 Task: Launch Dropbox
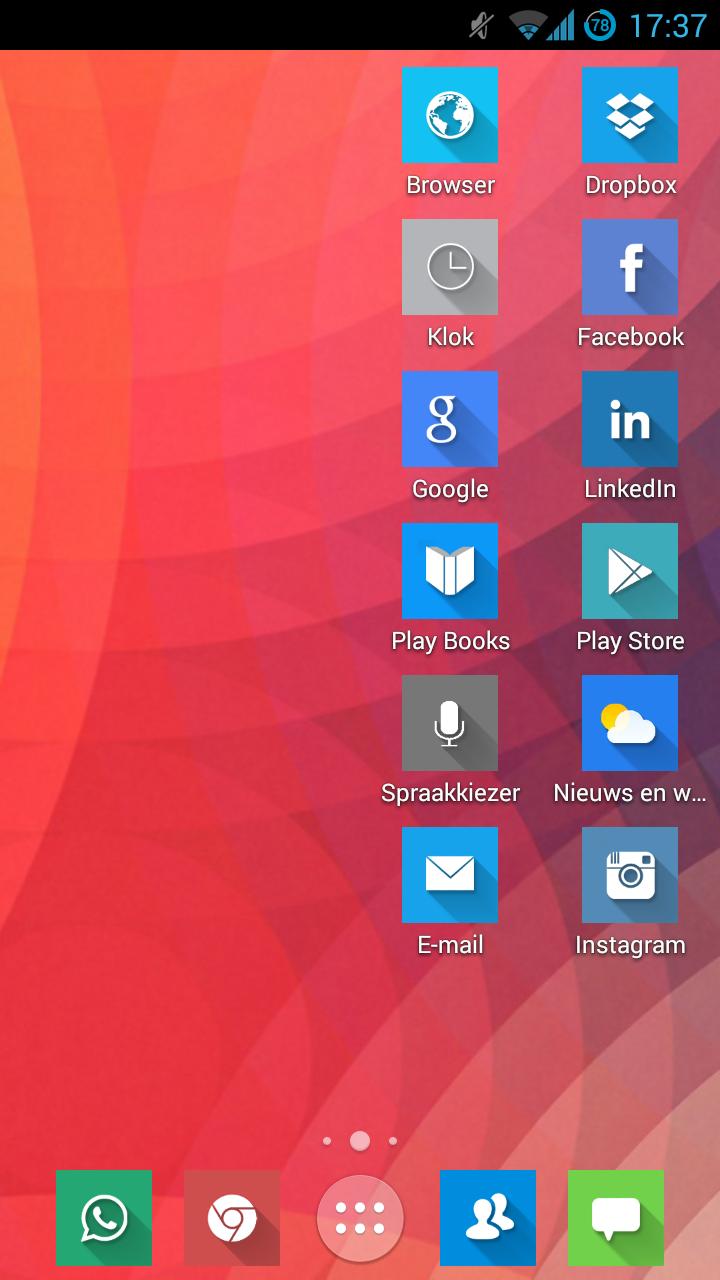[x=630, y=114]
